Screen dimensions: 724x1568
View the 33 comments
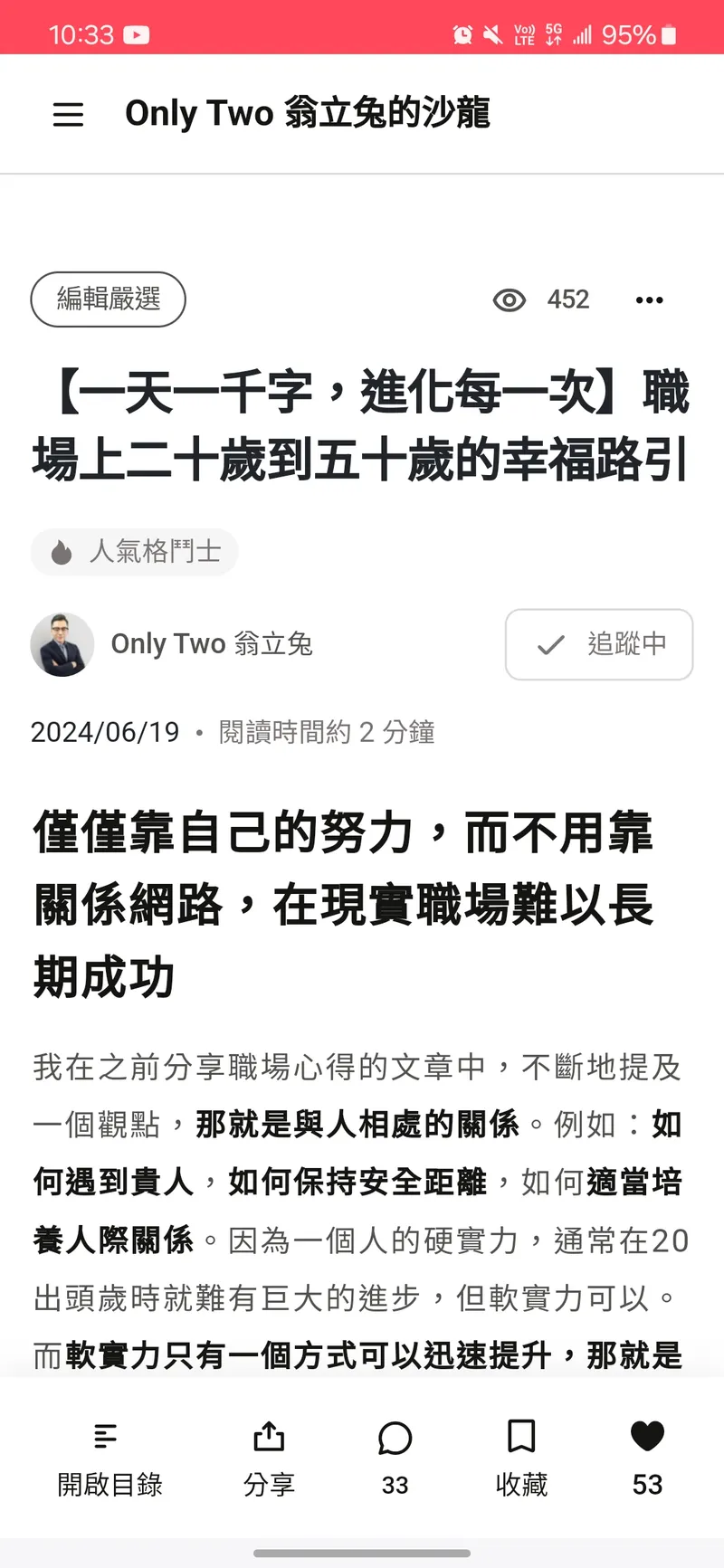pyautogui.click(x=395, y=1459)
